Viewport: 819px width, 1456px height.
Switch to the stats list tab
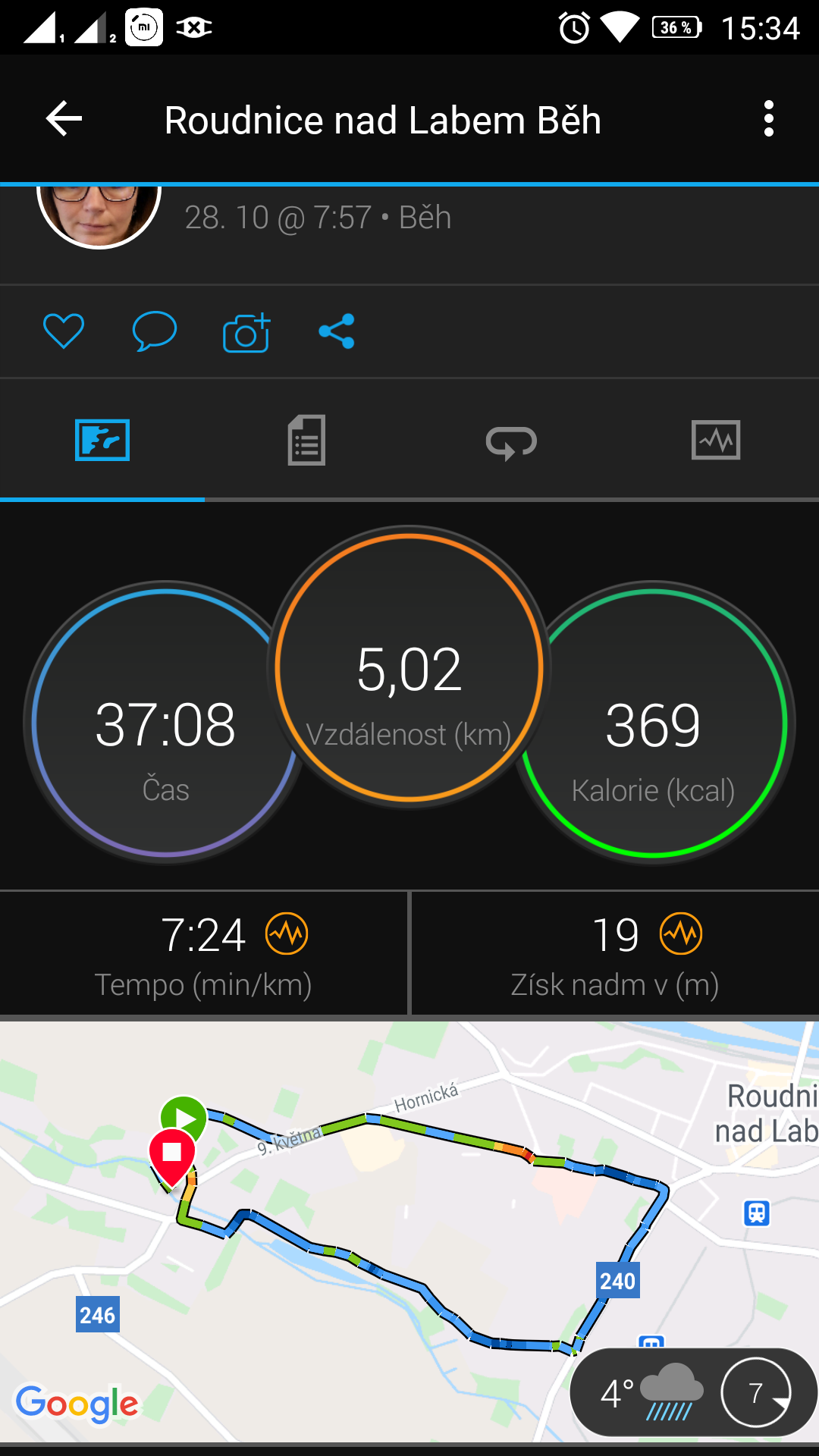tap(306, 440)
